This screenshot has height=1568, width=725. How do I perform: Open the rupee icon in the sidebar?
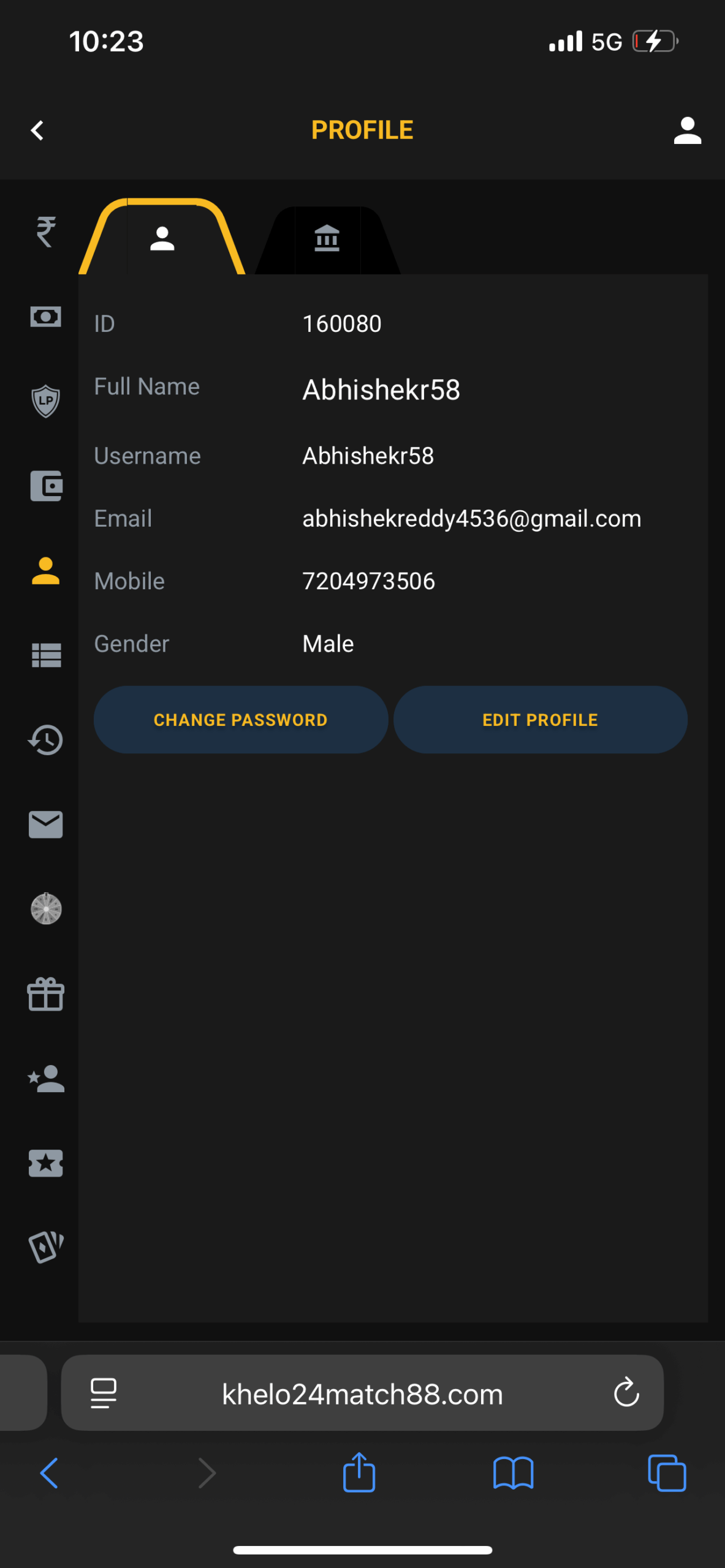pyautogui.click(x=46, y=232)
